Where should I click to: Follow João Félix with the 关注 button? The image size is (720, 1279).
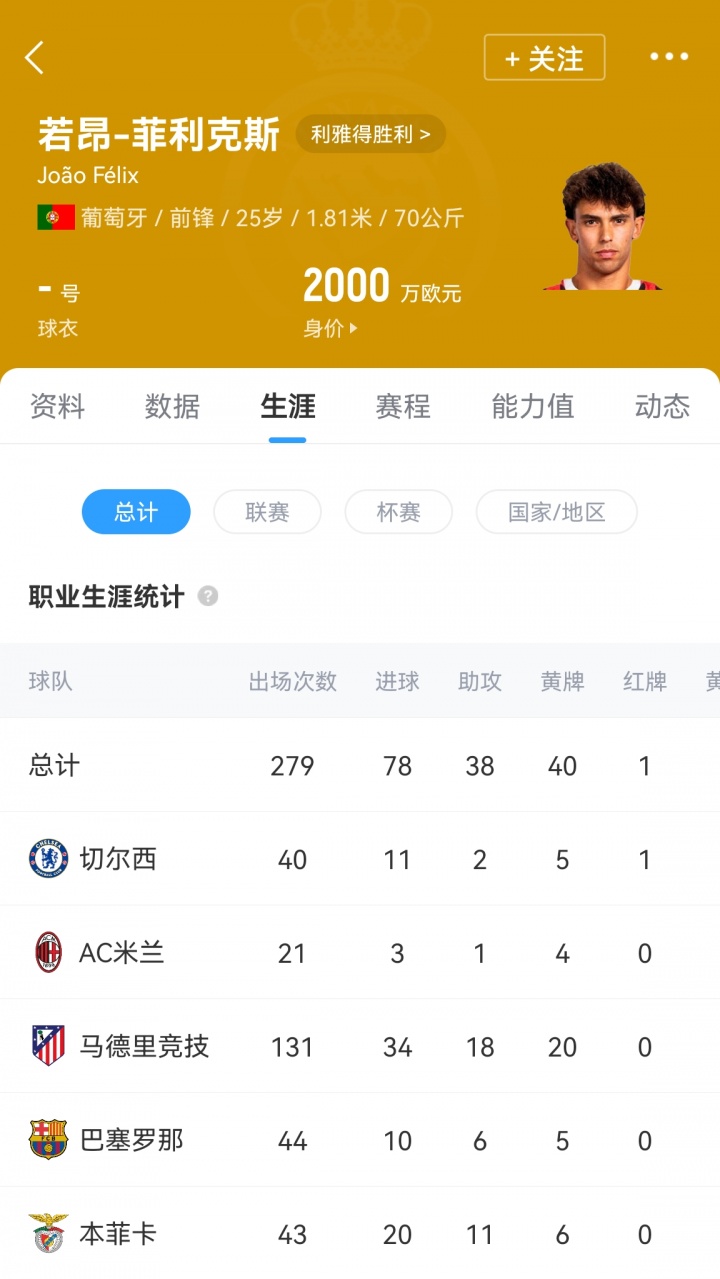coord(544,58)
